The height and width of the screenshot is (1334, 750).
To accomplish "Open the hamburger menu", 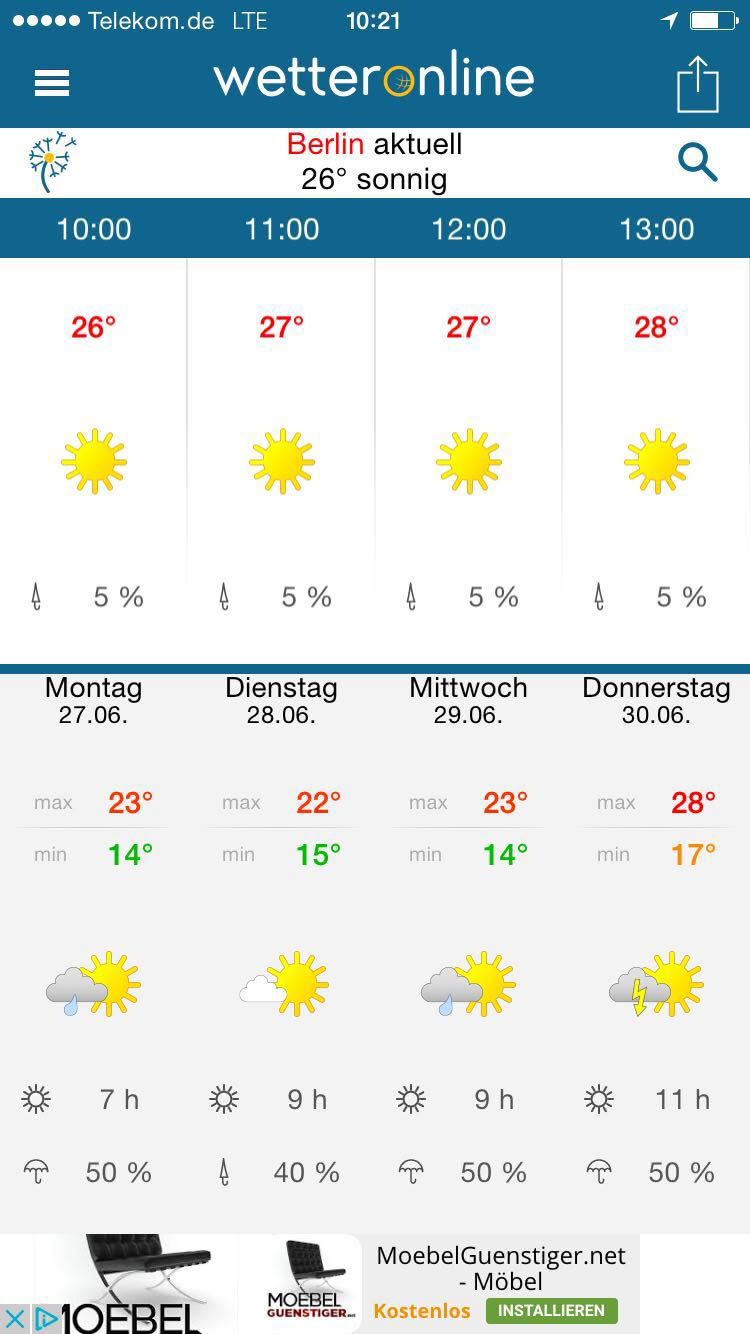I will coord(52,82).
